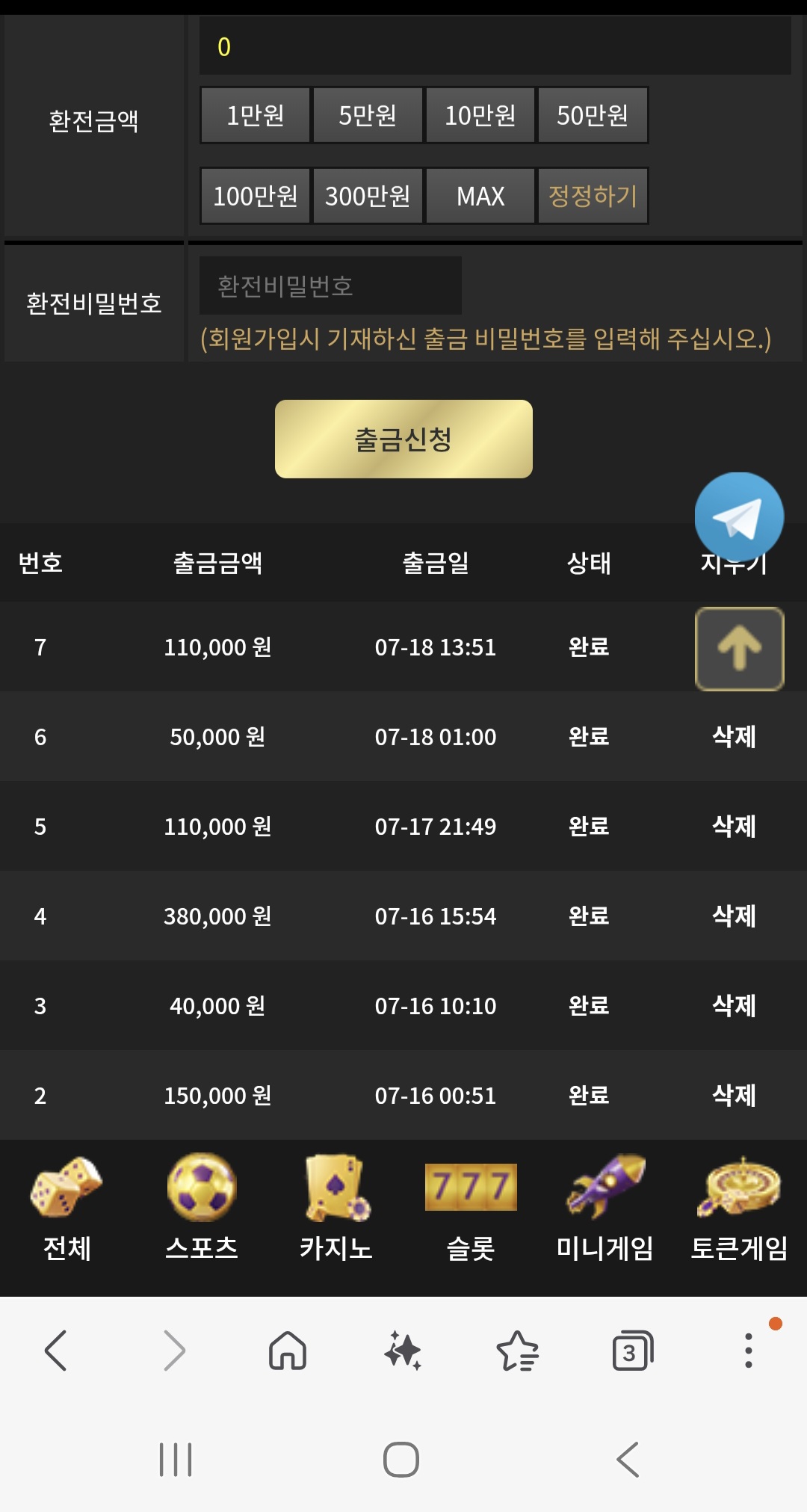Image resolution: width=807 pixels, height=1512 pixels.
Task: Delete the 380,000 원 withdrawal record
Action: point(734,916)
